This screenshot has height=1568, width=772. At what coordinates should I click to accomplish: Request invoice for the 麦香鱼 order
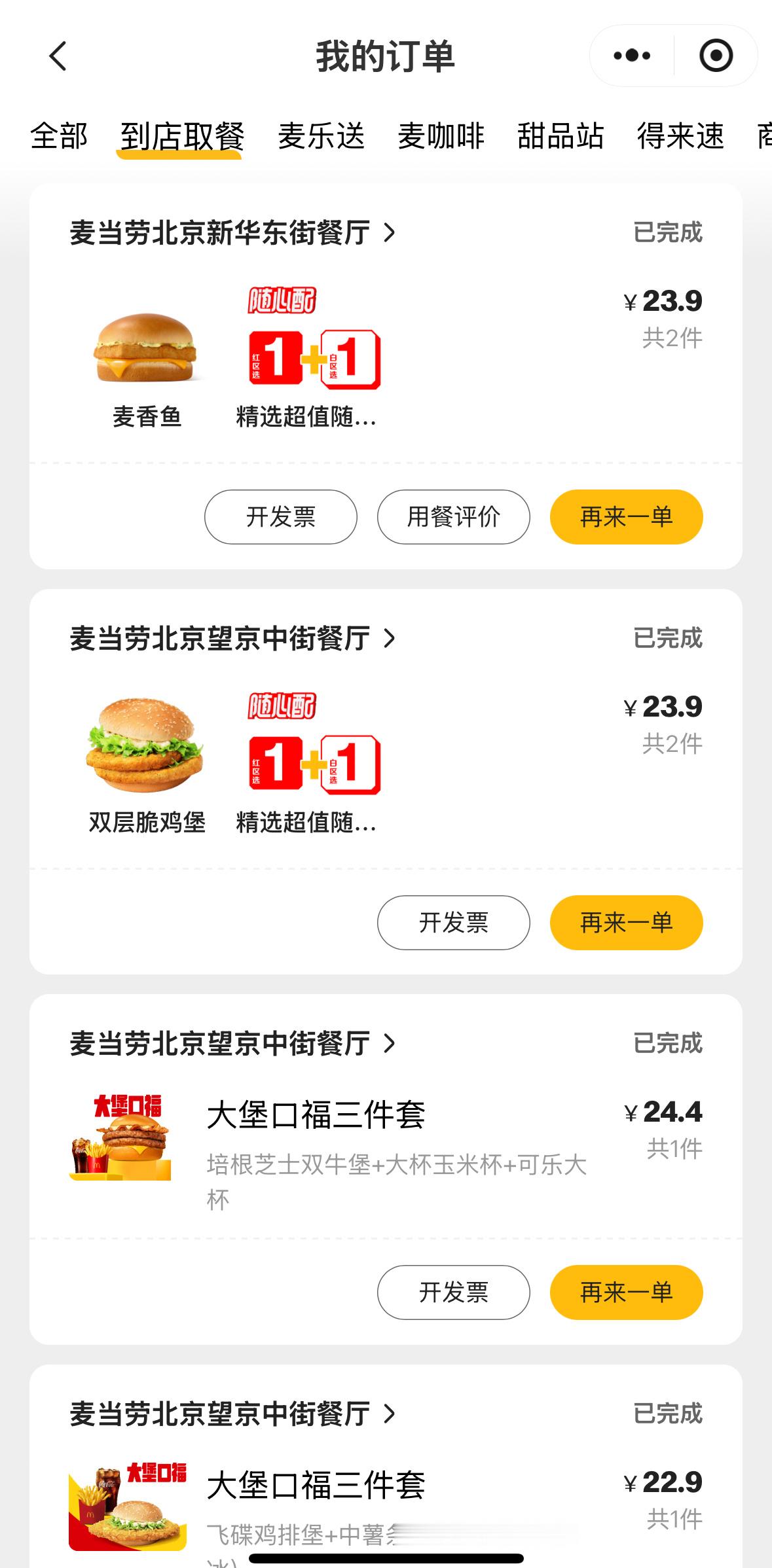[x=280, y=517]
